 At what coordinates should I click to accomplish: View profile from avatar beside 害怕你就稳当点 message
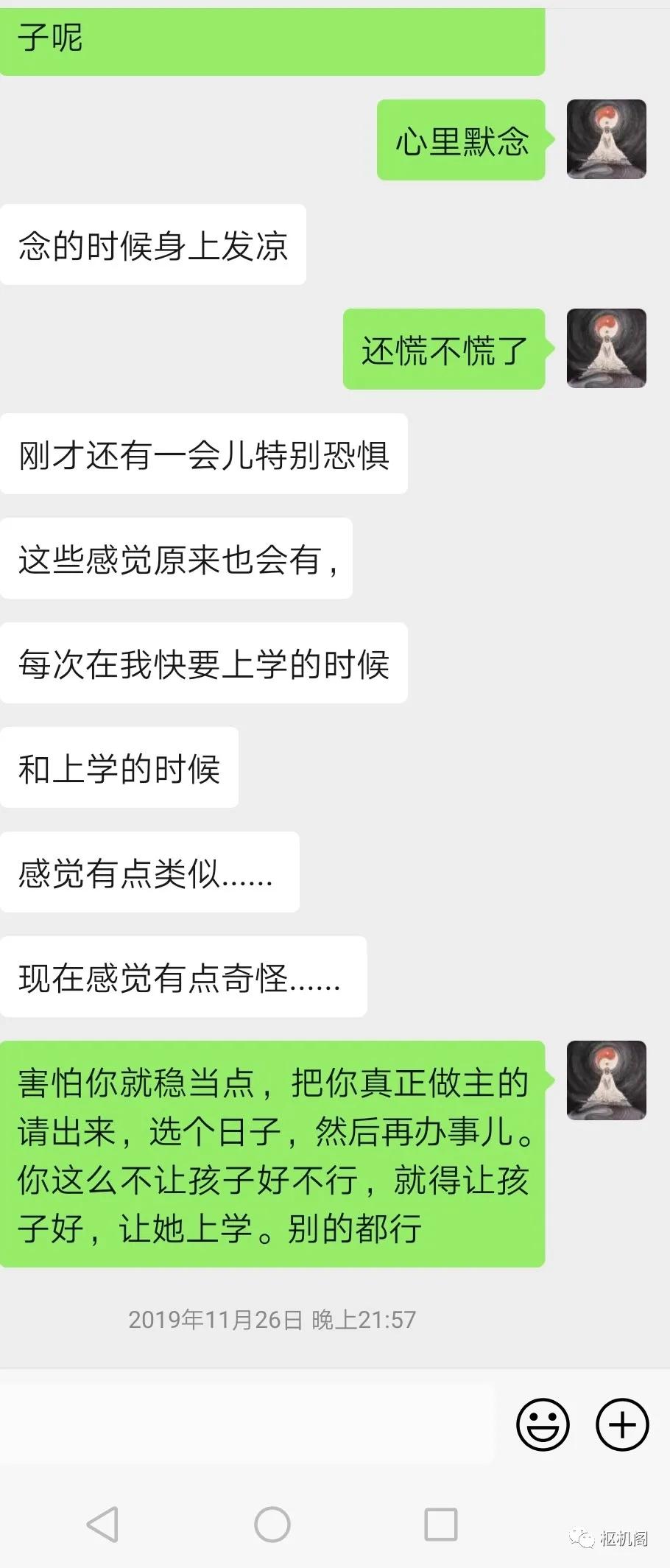606,1080
